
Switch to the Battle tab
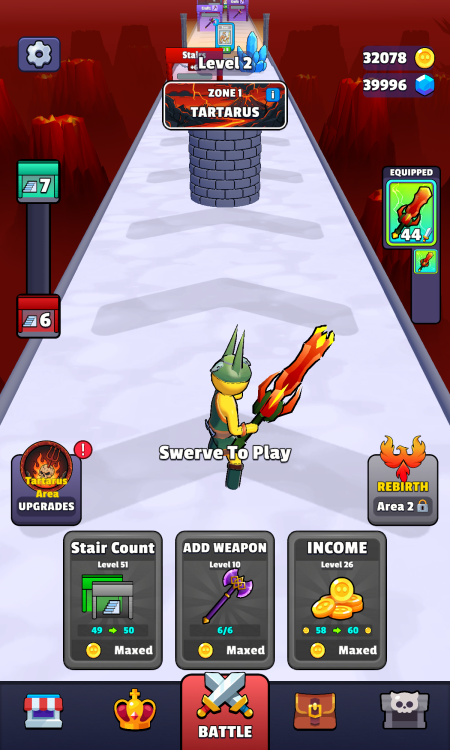pyautogui.click(x=225, y=710)
